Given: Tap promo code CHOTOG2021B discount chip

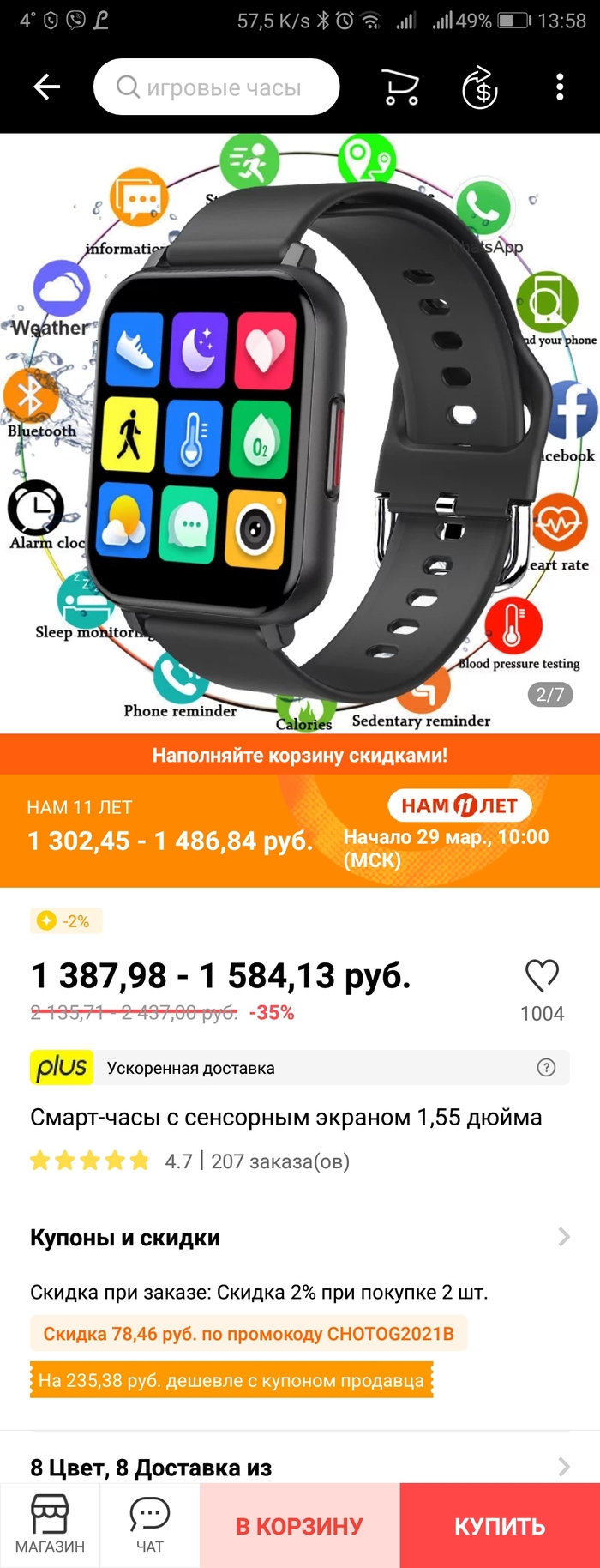Looking at the screenshot, I should (249, 1334).
